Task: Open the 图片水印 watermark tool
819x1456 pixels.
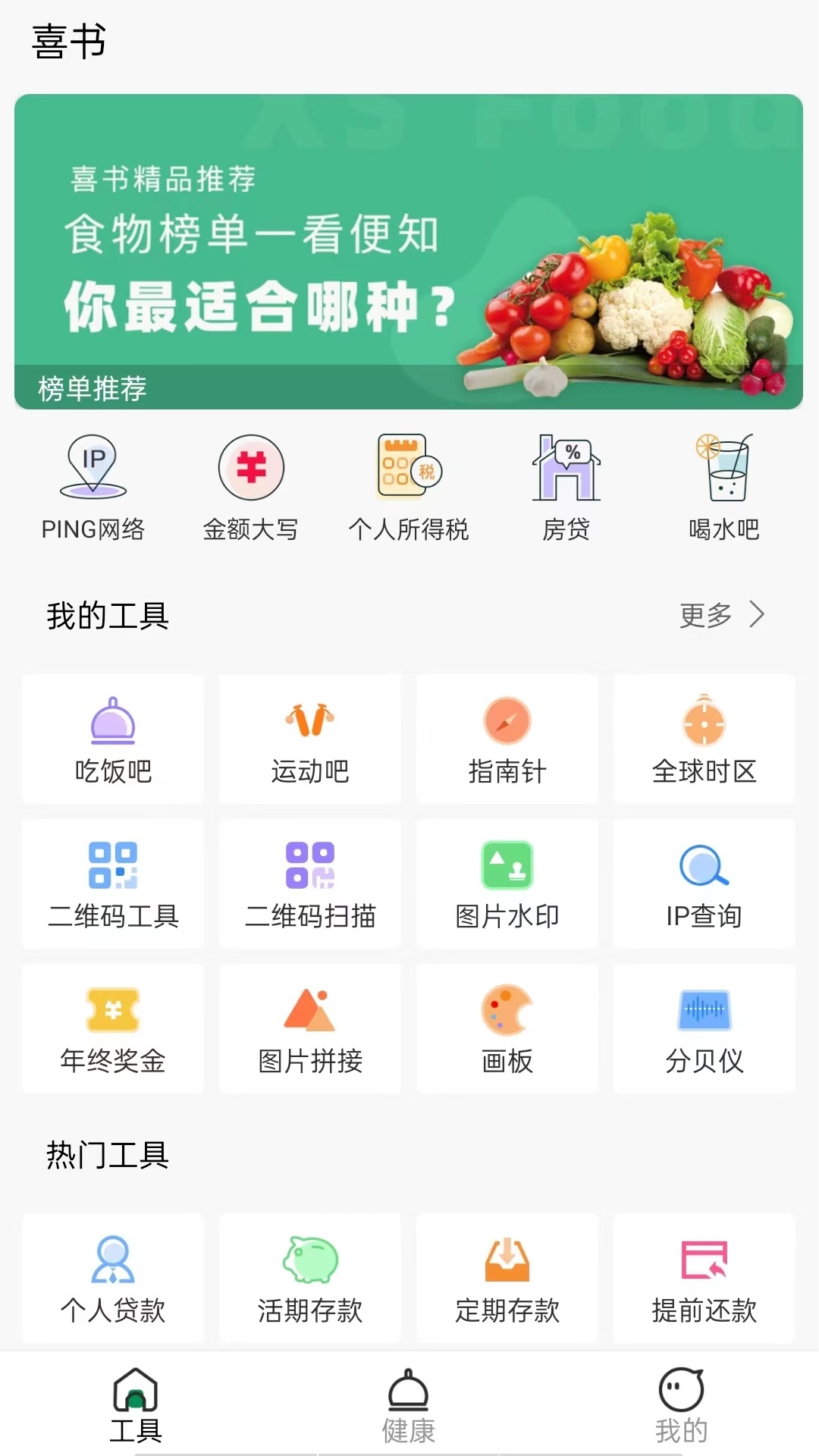Action: 507,883
